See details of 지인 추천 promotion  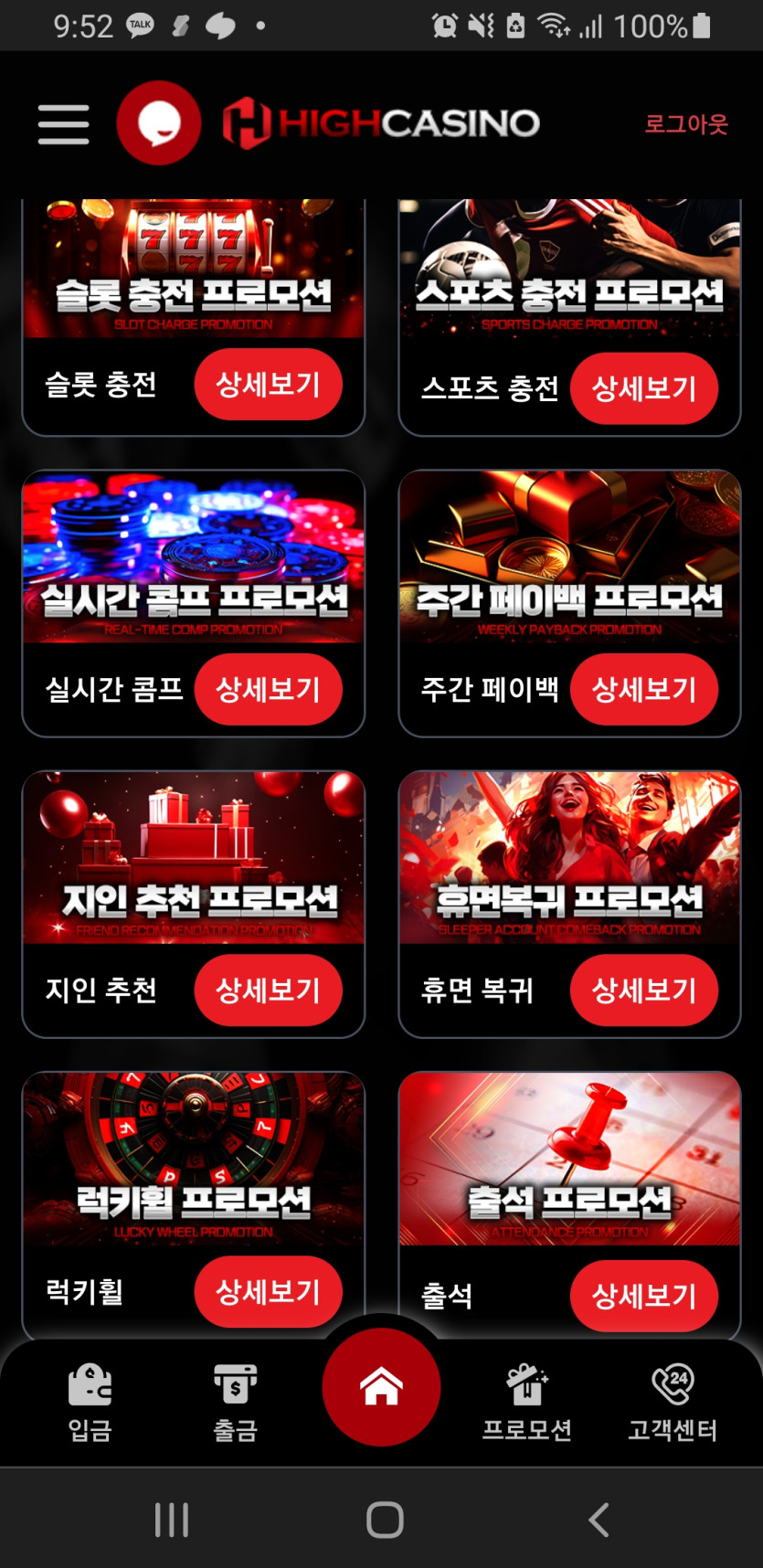pos(268,990)
